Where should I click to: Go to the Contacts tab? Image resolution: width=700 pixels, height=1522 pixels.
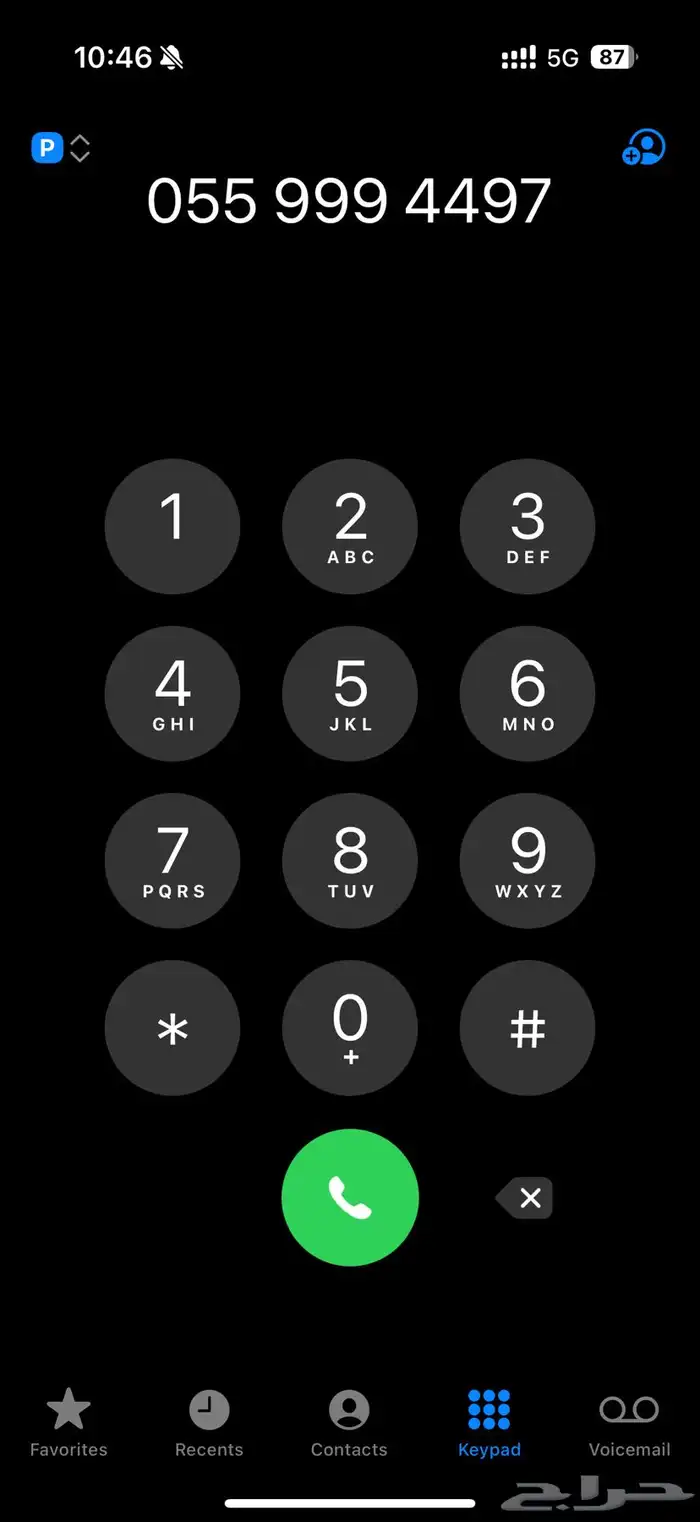coord(349,1422)
